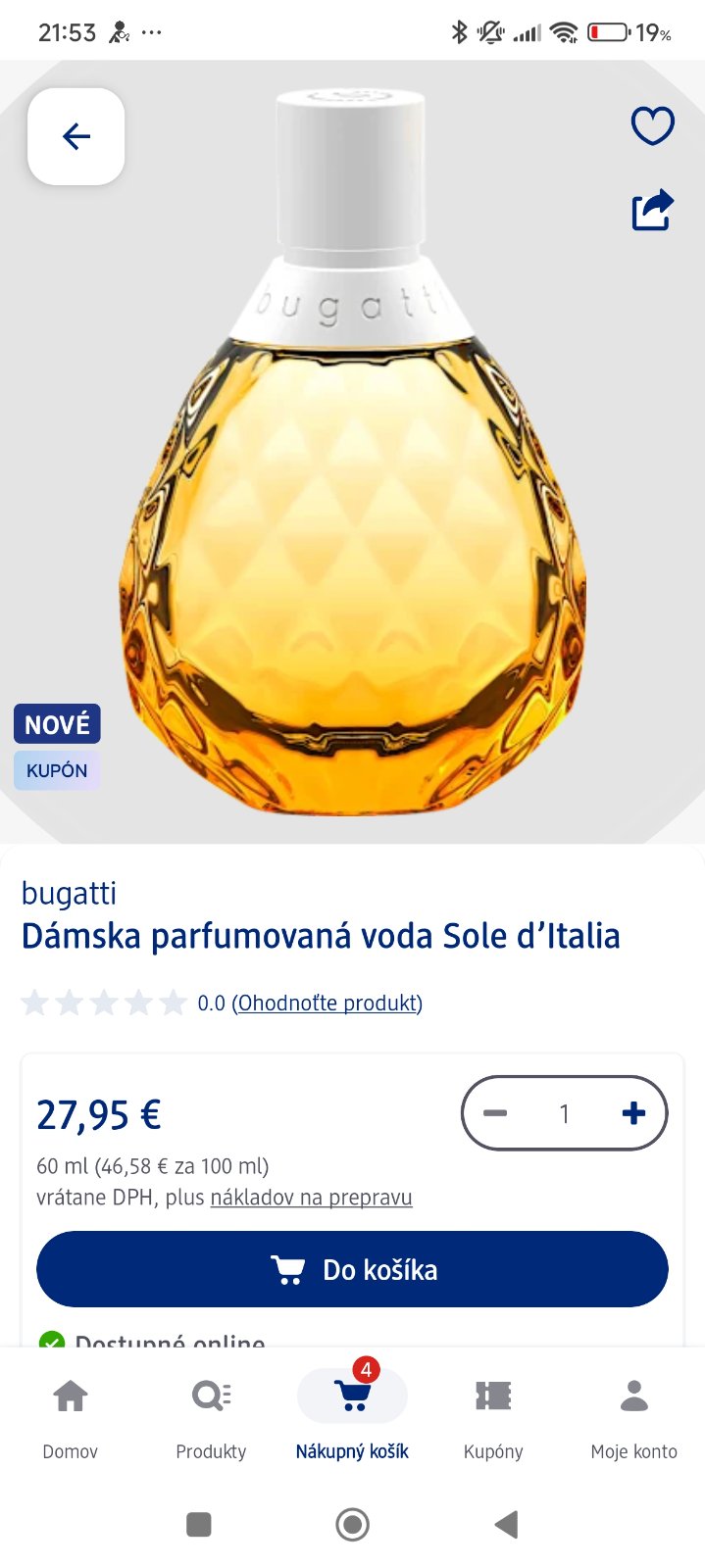Decrease quantity with the minus button
705x1568 pixels.
[495, 1113]
